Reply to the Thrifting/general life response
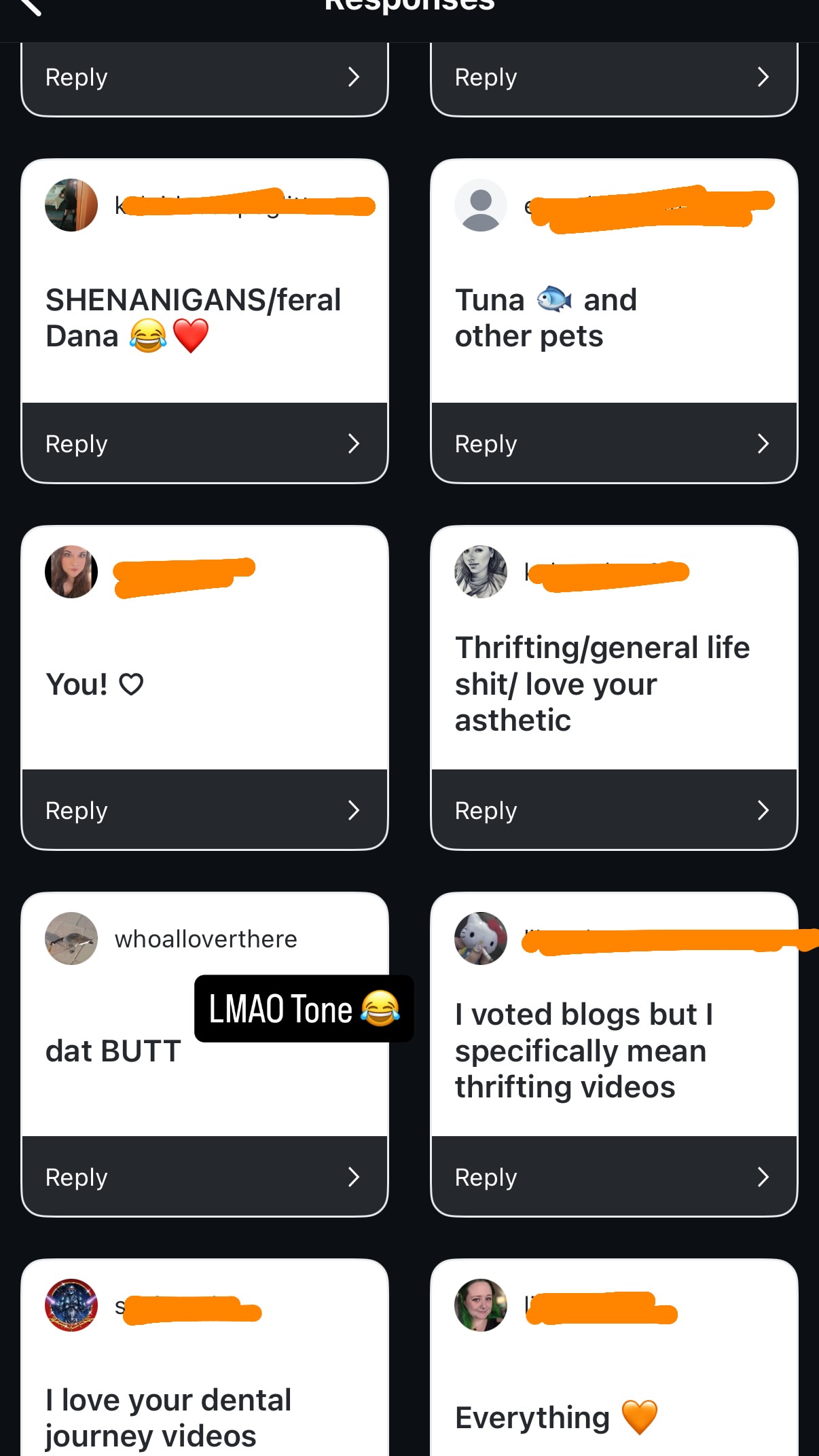The image size is (819, 1456). (x=614, y=809)
